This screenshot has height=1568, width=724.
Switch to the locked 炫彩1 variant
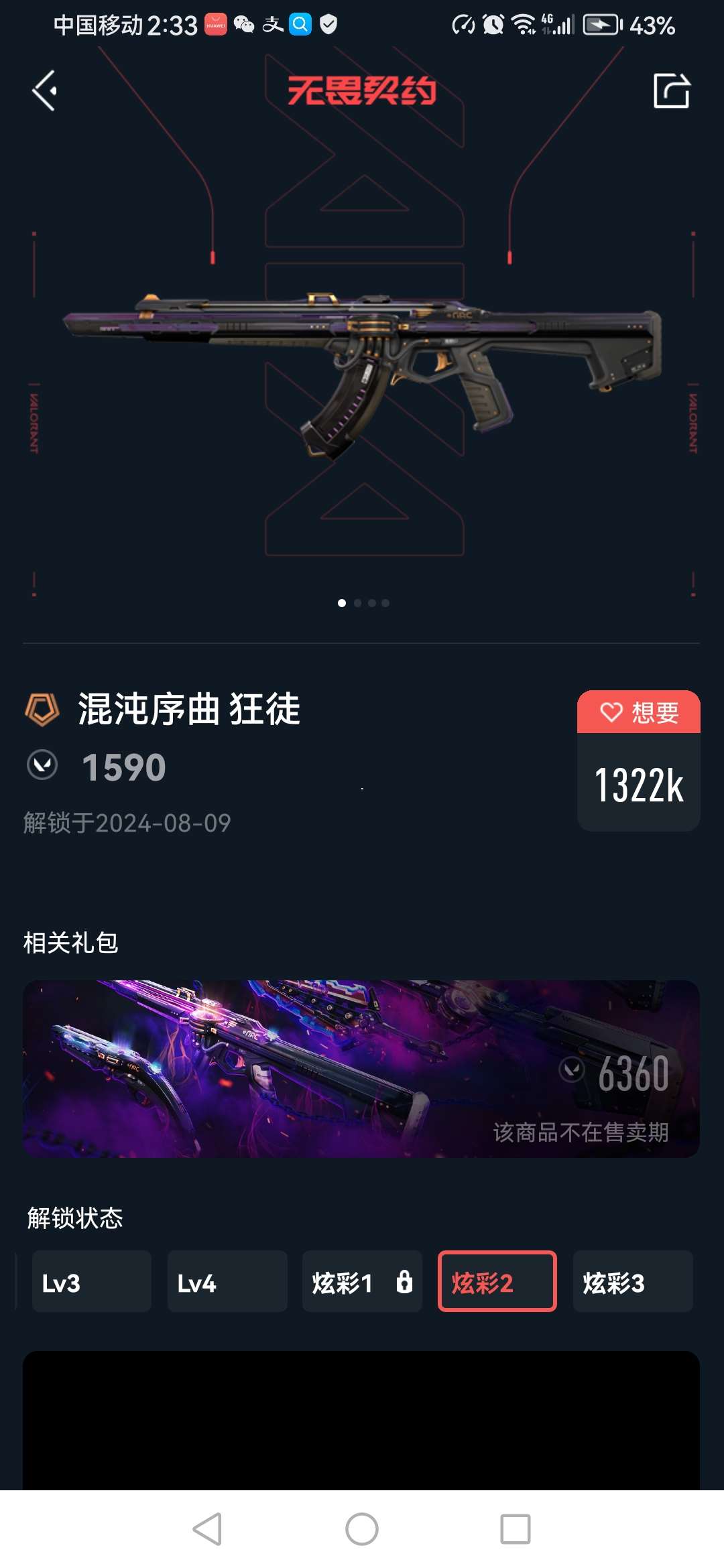coord(362,1281)
